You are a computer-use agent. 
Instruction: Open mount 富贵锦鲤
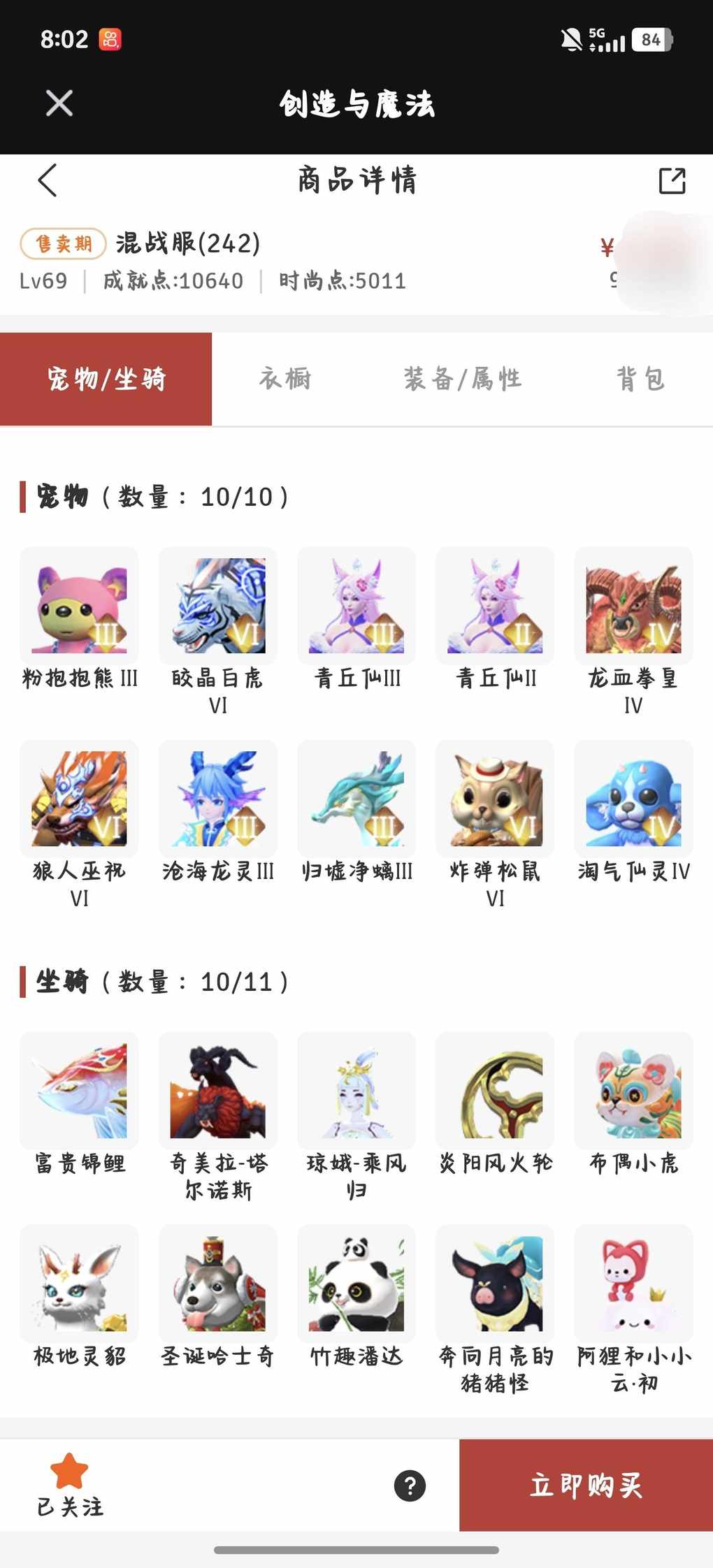79,1091
